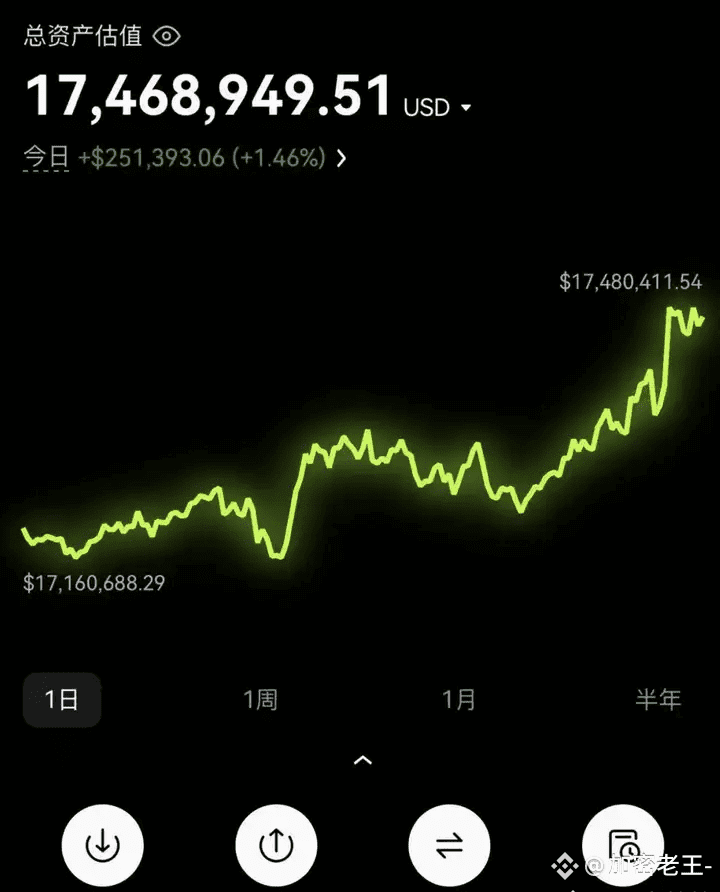Change the USD display currency
Viewport: 720px width, 892px height.
pos(437,107)
